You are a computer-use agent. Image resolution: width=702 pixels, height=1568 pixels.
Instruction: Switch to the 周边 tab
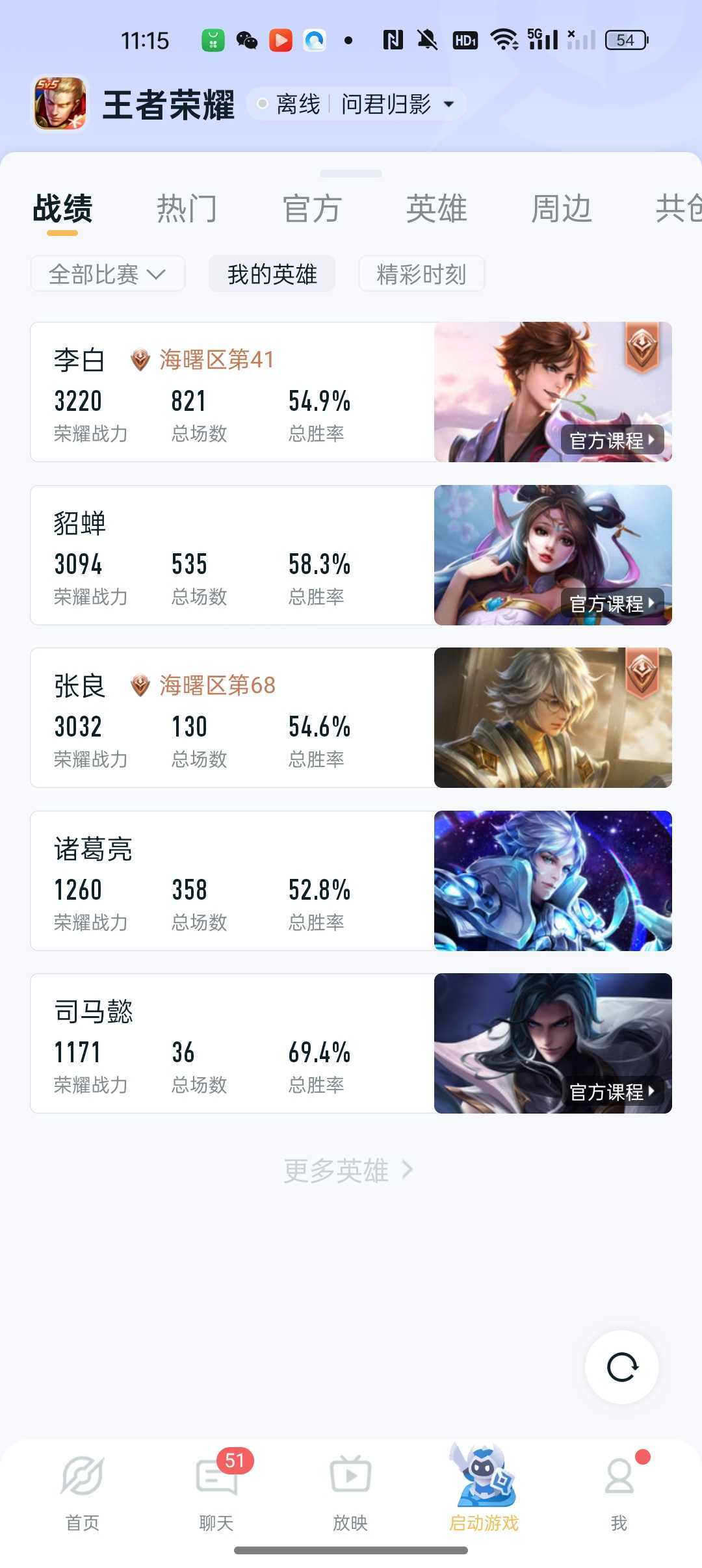(562, 209)
